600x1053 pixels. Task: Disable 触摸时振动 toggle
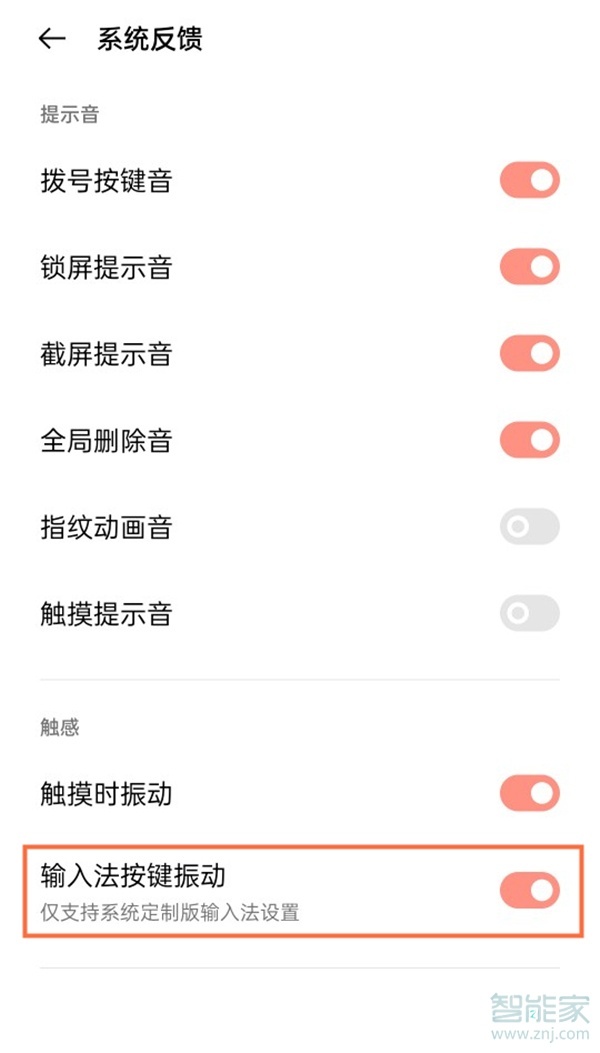529,794
